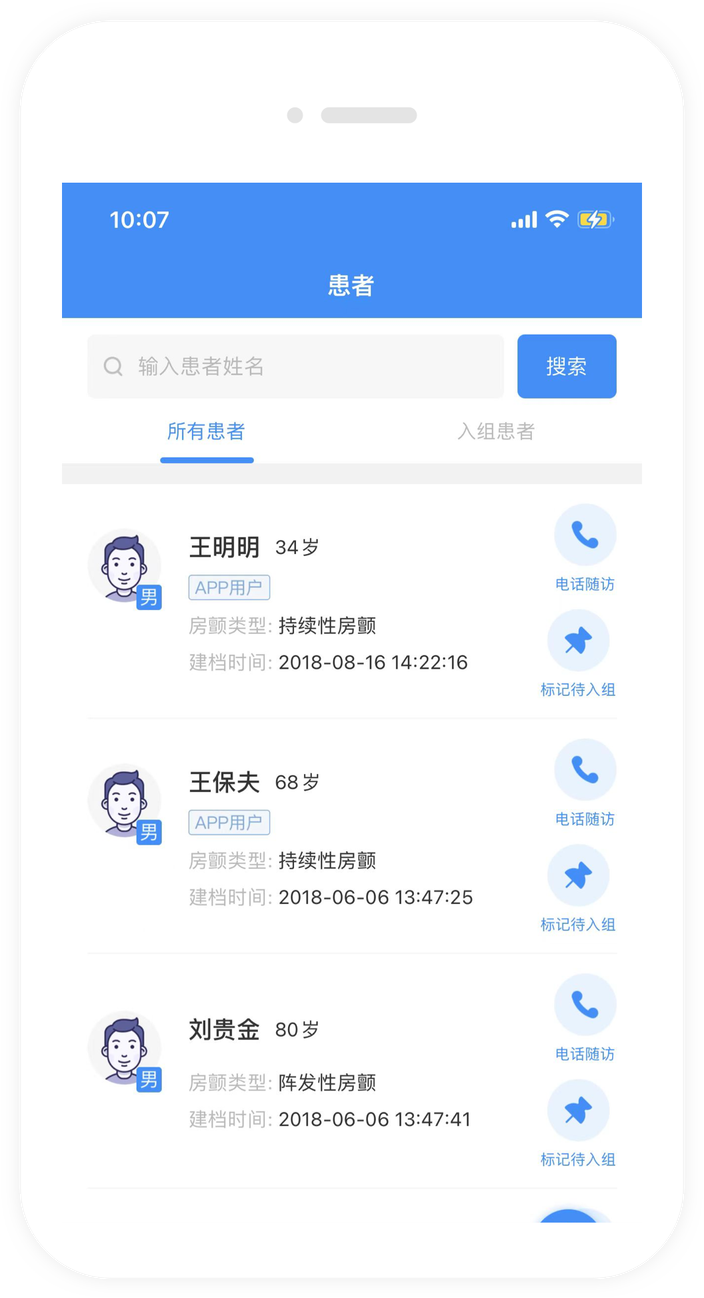Phone follow-up with 刘贵金
This screenshot has height=1298, width=704.
coord(585,1005)
